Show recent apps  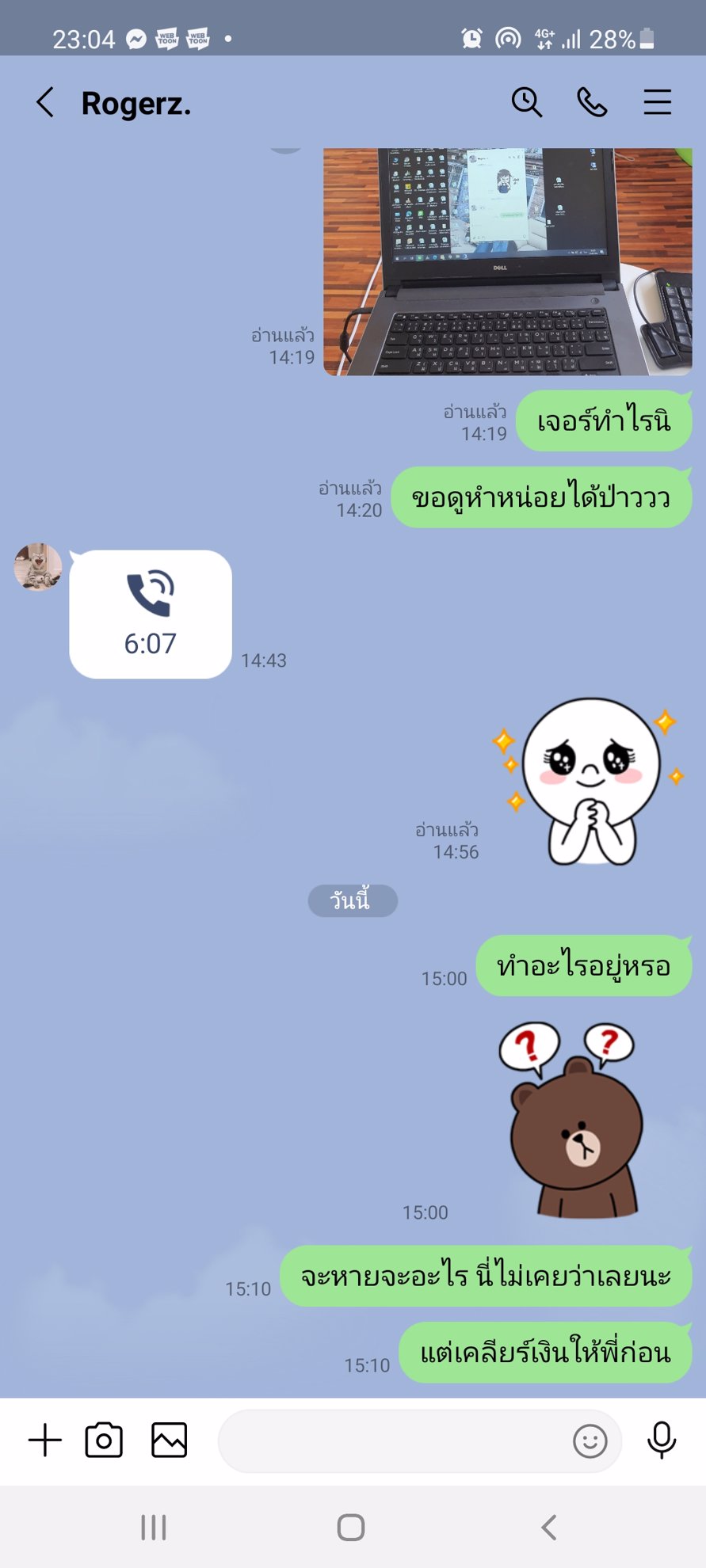[x=154, y=1528]
